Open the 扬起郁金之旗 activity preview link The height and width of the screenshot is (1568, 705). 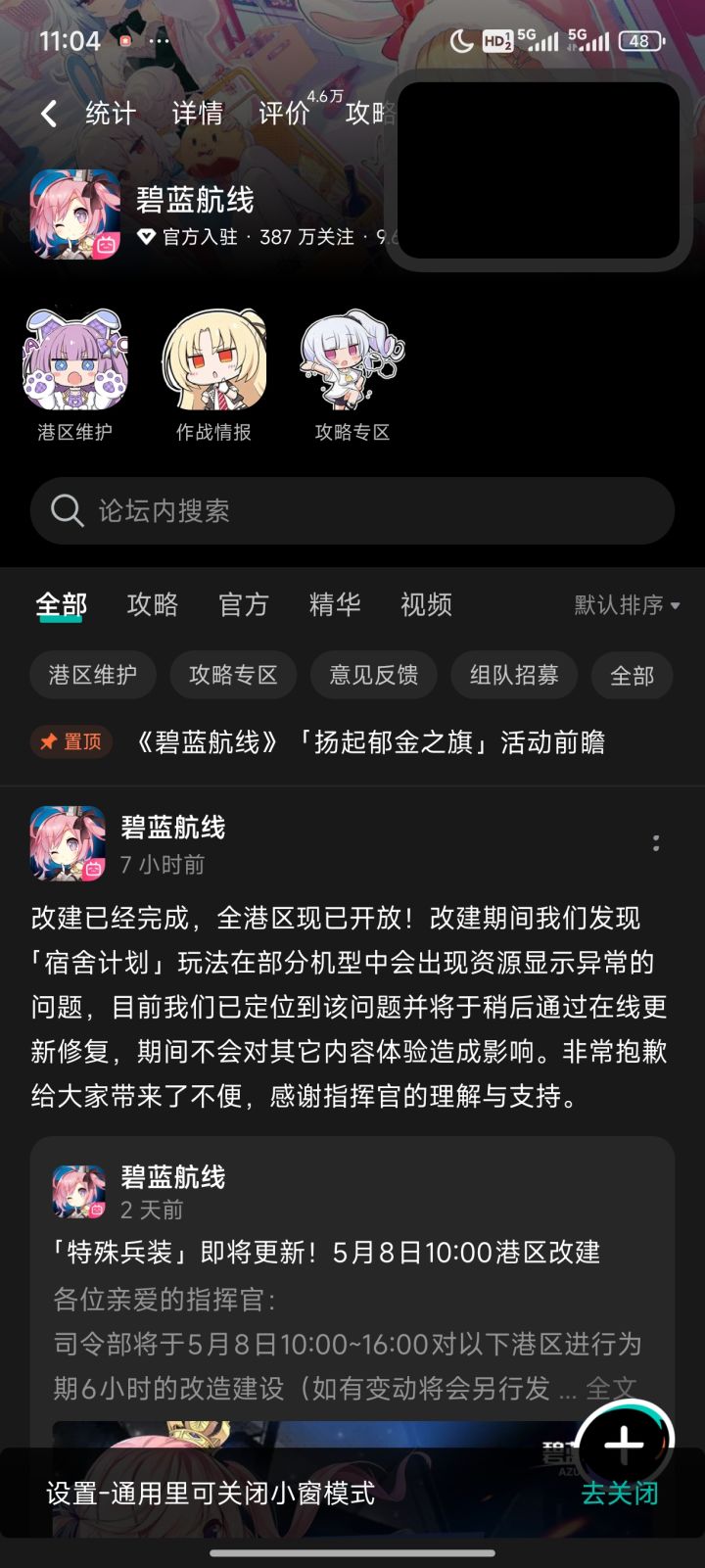click(372, 742)
